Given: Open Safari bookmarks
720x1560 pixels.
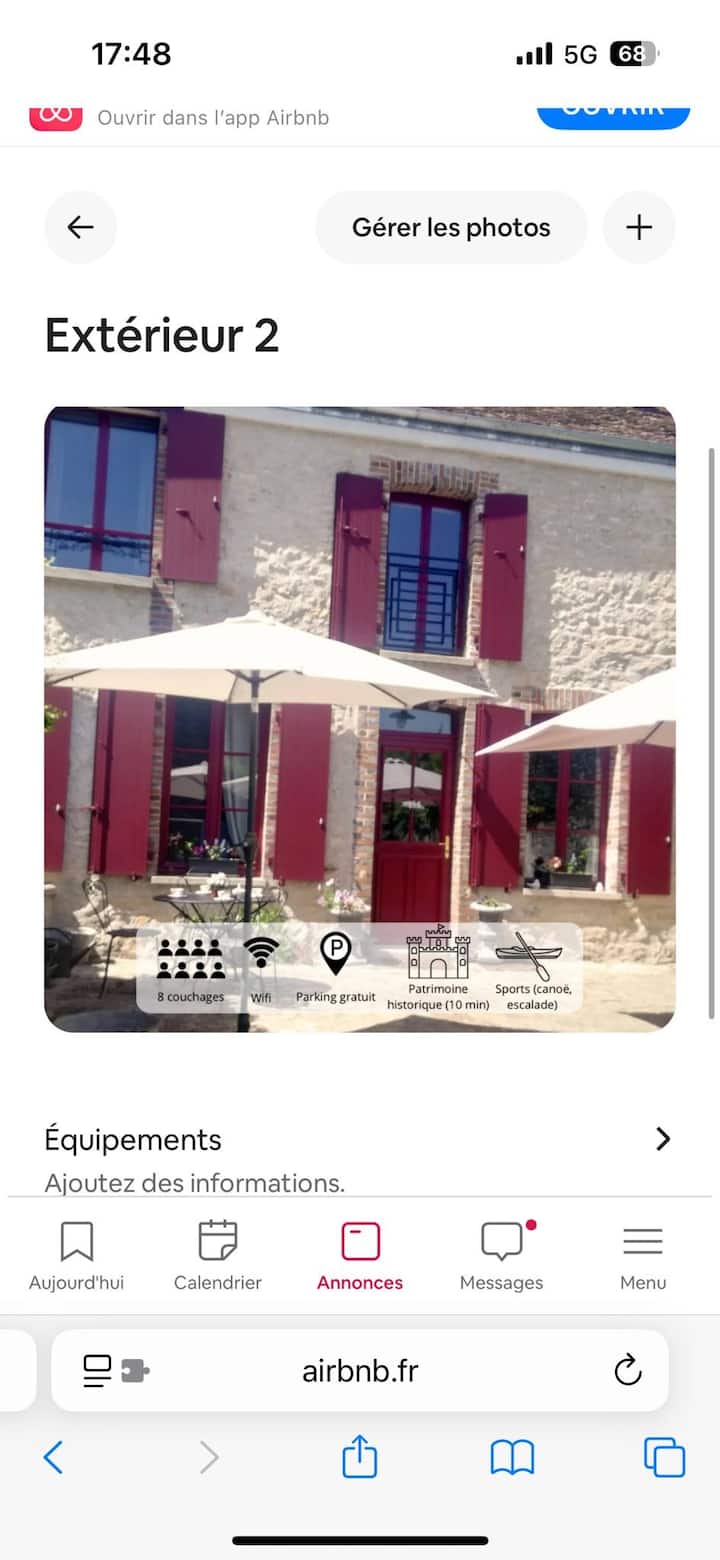Looking at the screenshot, I should click(x=512, y=1457).
